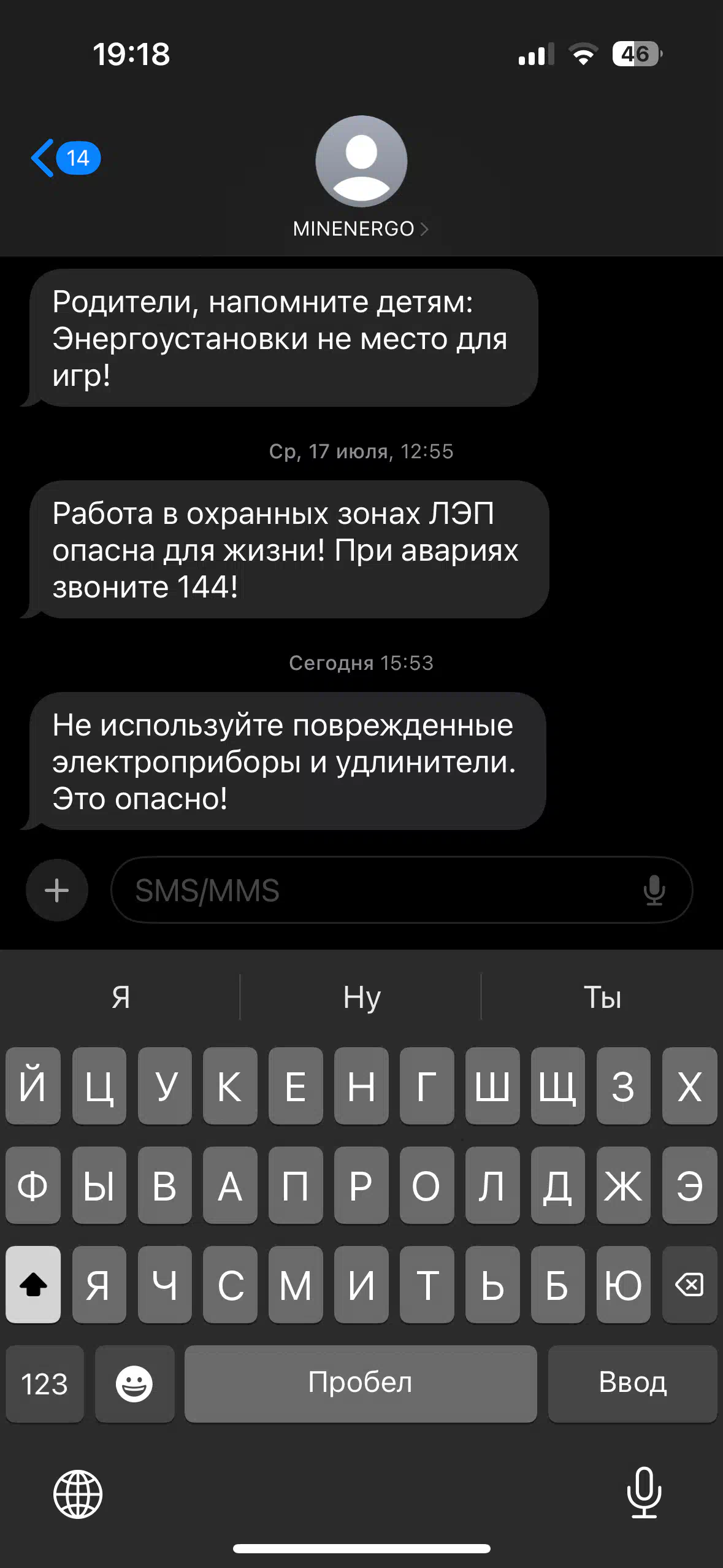Insert the suggested word "Я"
This screenshot has width=723, height=1568.
coord(121,997)
